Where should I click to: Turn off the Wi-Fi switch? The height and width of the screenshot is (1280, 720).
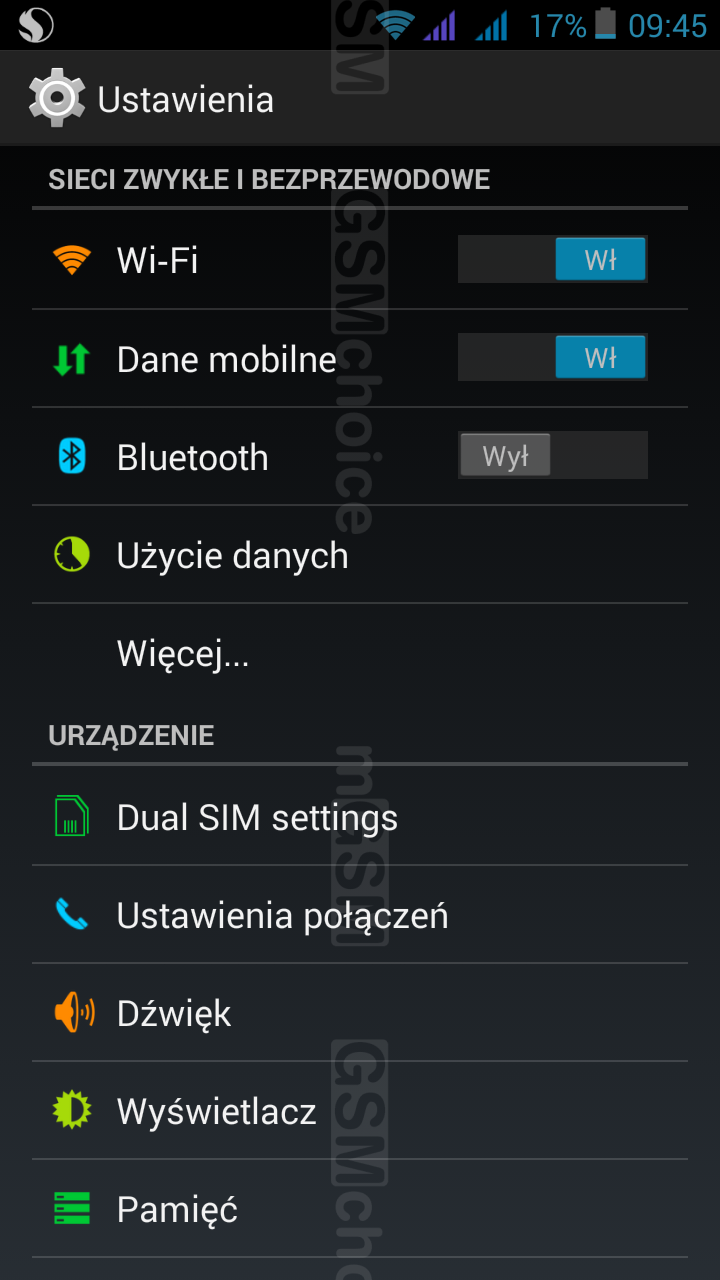tap(552, 260)
